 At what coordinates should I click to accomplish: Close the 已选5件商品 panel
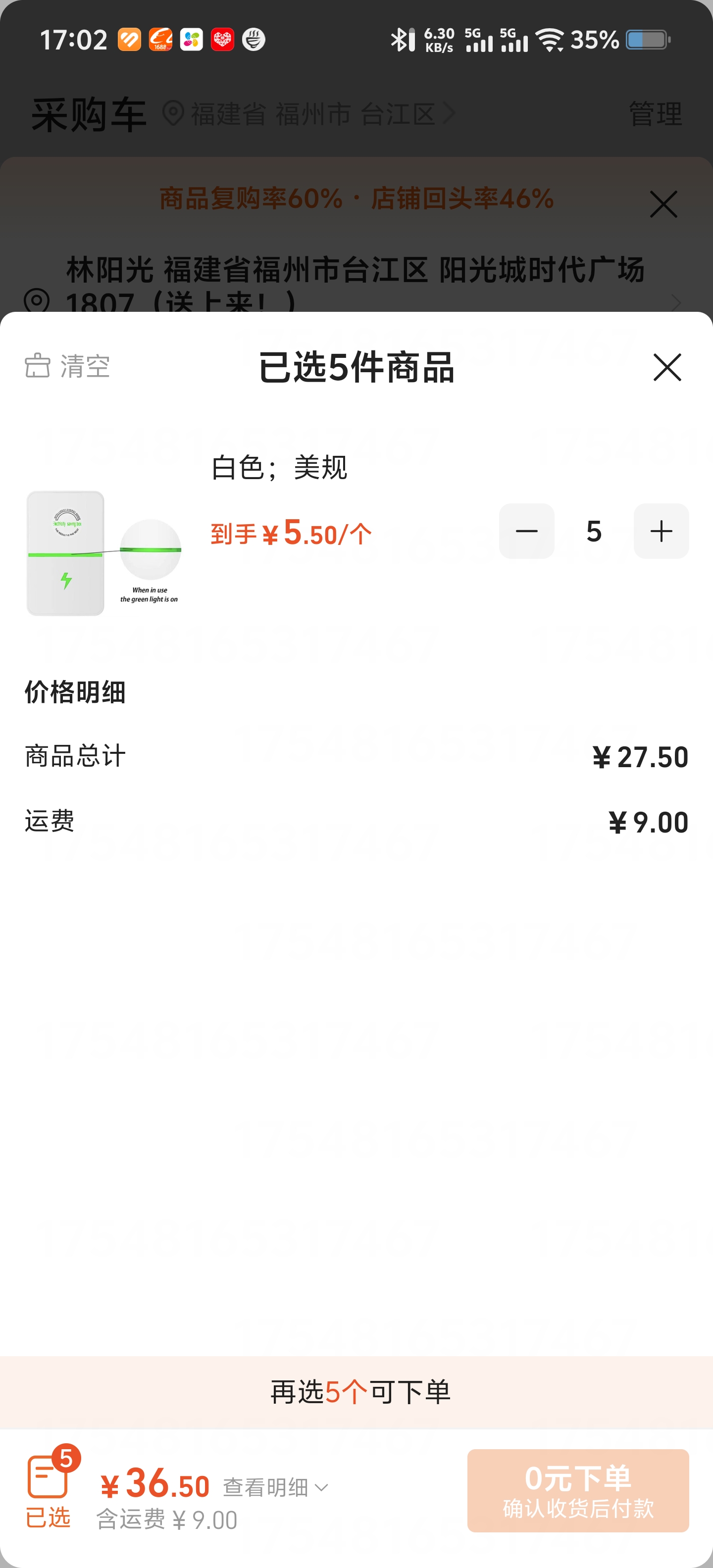click(667, 367)
